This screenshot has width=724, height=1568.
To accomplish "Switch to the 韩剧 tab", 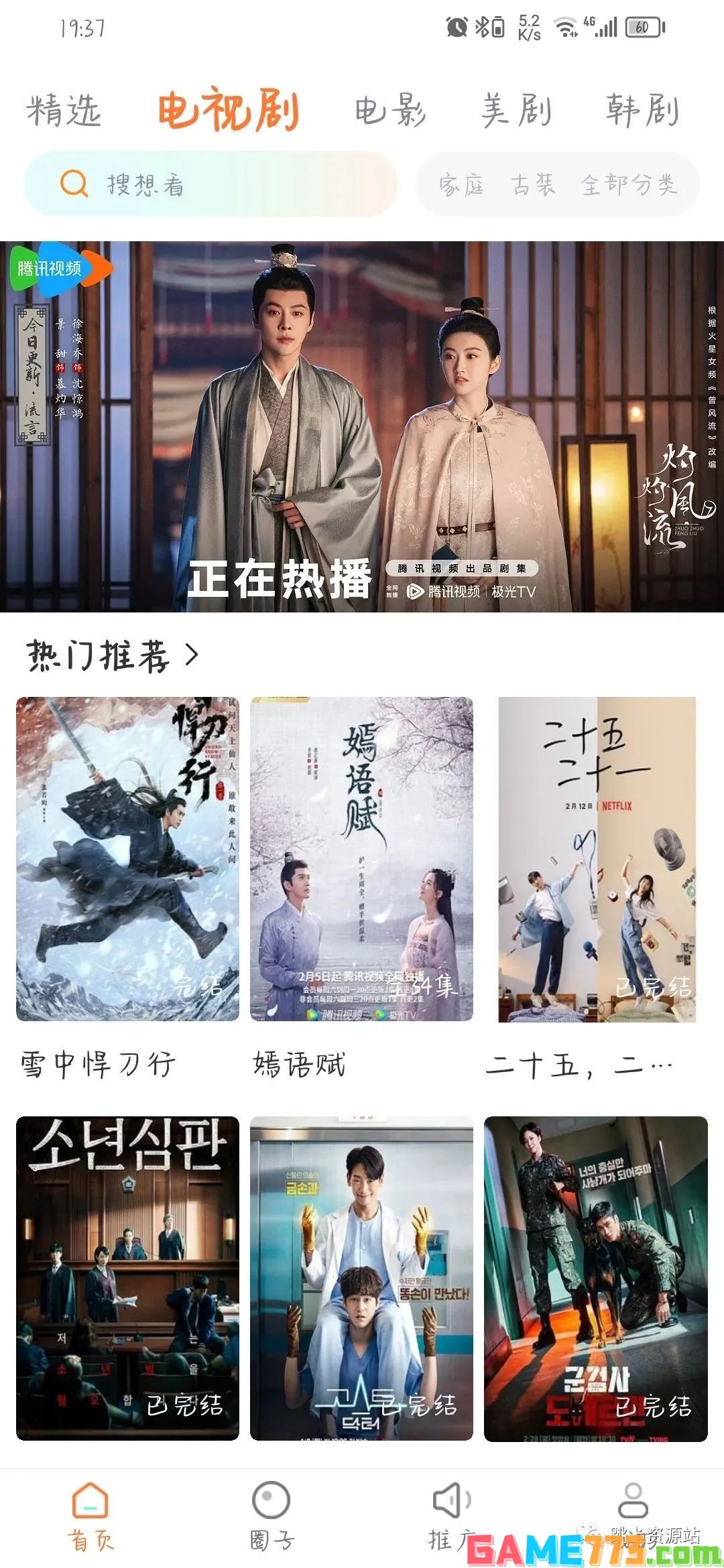I will click(x=642, y=111).
